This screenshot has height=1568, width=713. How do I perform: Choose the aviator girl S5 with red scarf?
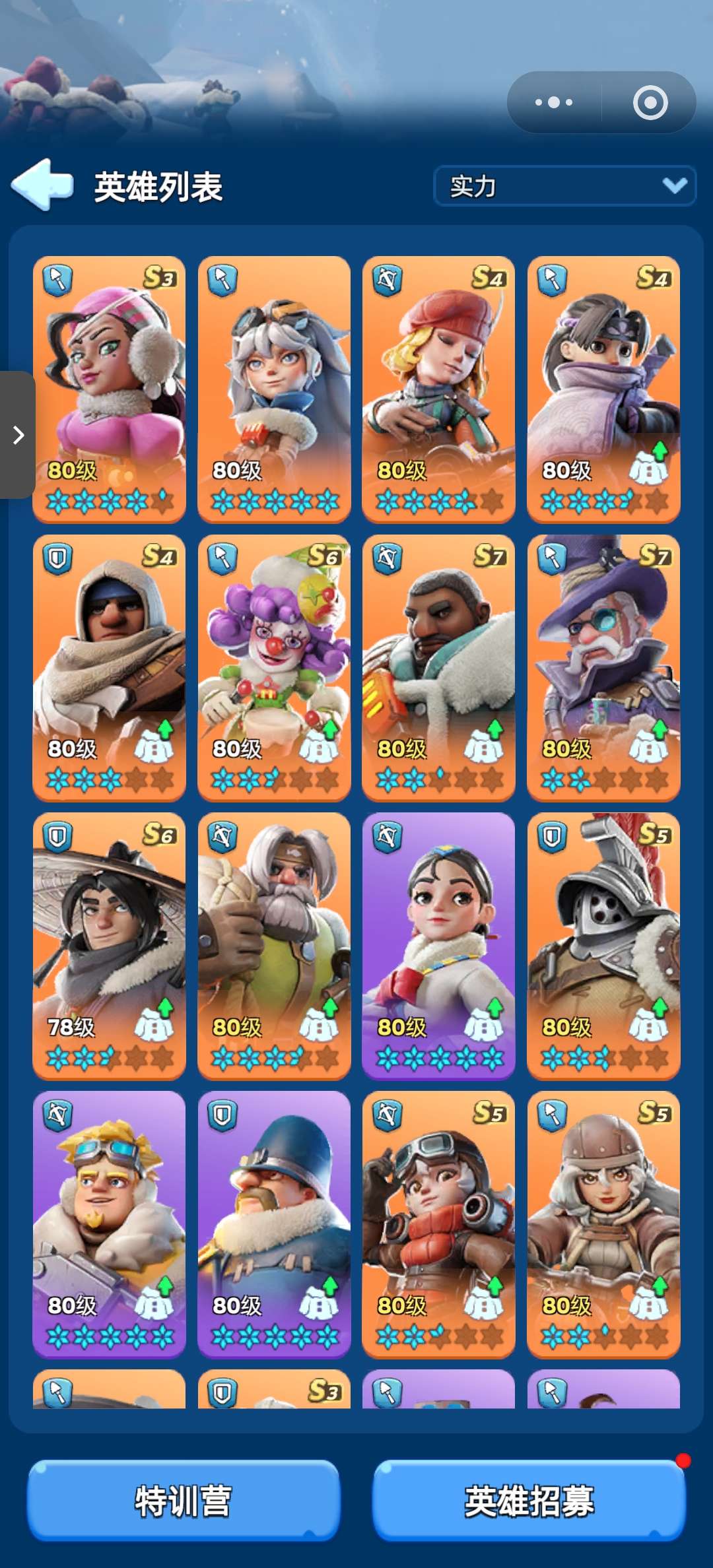[438, 1225]
